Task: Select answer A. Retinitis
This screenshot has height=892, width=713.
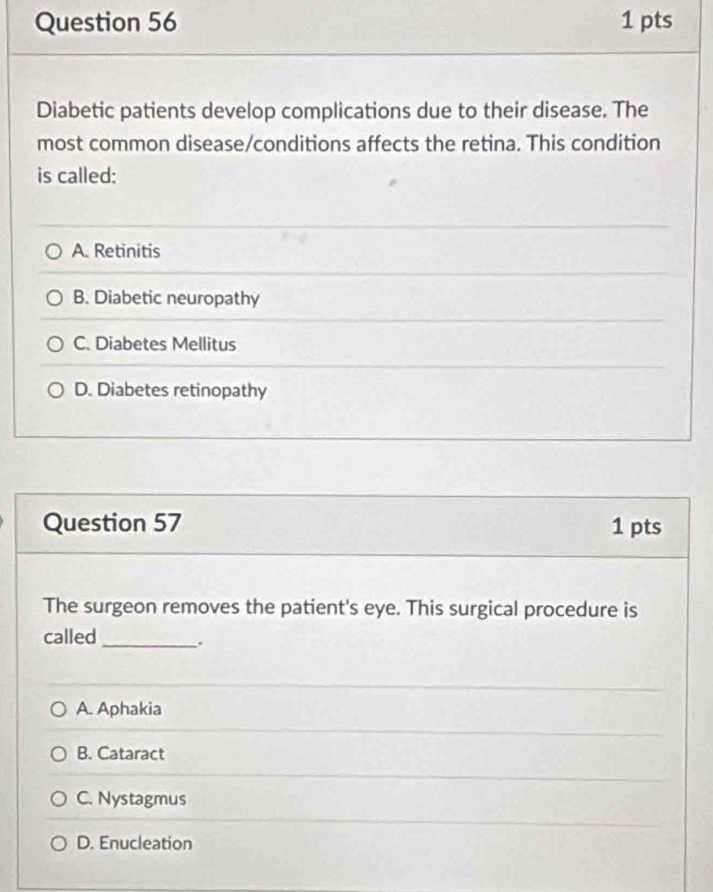Action: click(58, 251)
